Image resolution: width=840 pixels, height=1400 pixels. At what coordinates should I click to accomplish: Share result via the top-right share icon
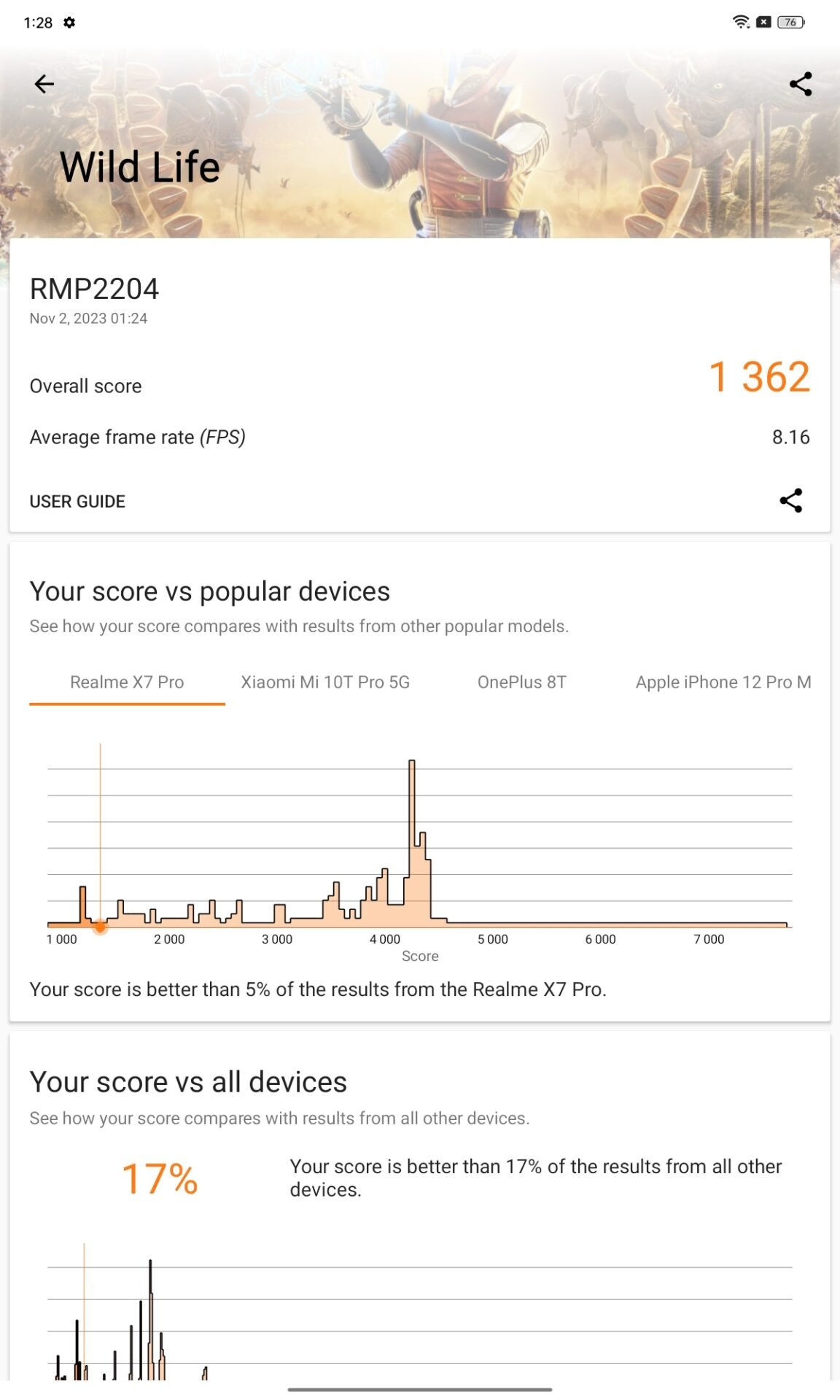[x=801, y=85]
